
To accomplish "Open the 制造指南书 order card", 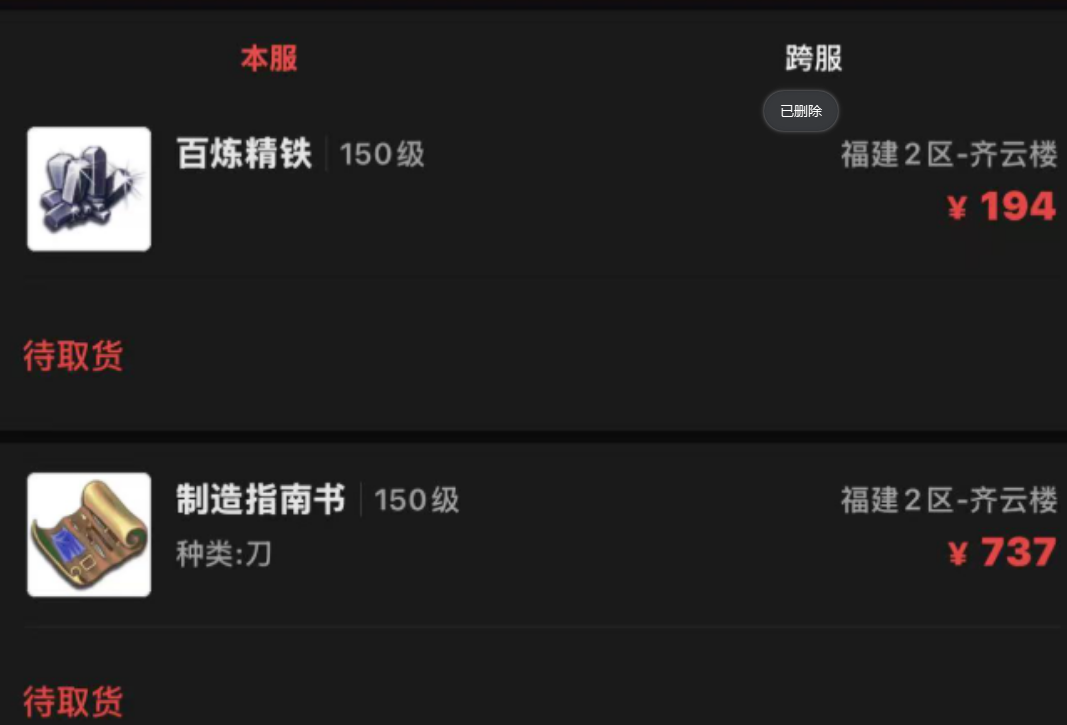I will tap(261, 500).
